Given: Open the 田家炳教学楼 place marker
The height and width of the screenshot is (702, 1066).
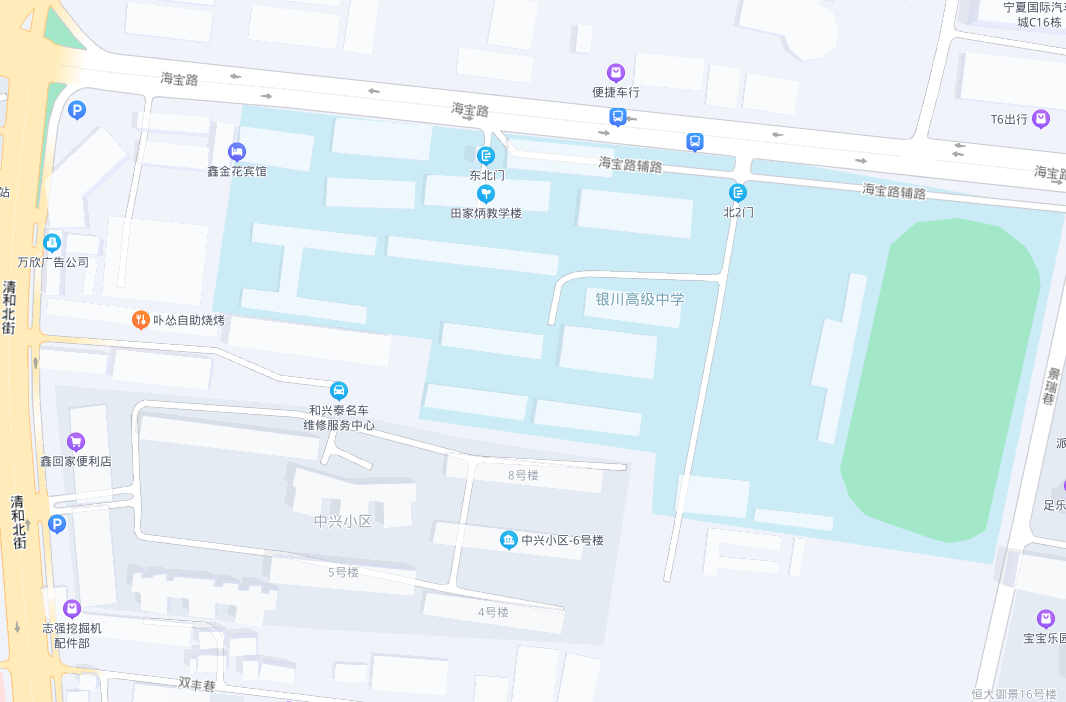Looking at the screenshot, I should [x=486, y=193].
